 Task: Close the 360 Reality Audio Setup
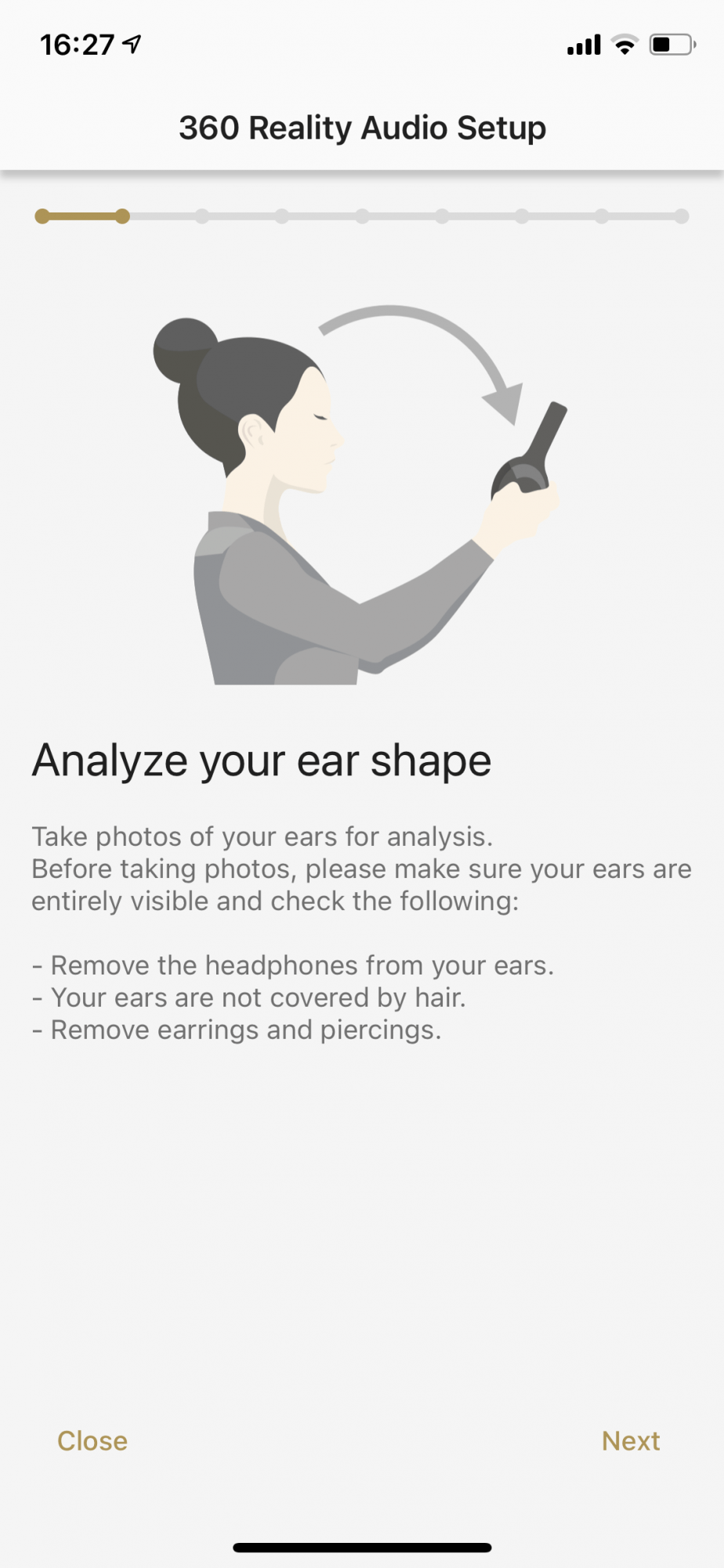pyautogui.click(x=92, y=1441)
